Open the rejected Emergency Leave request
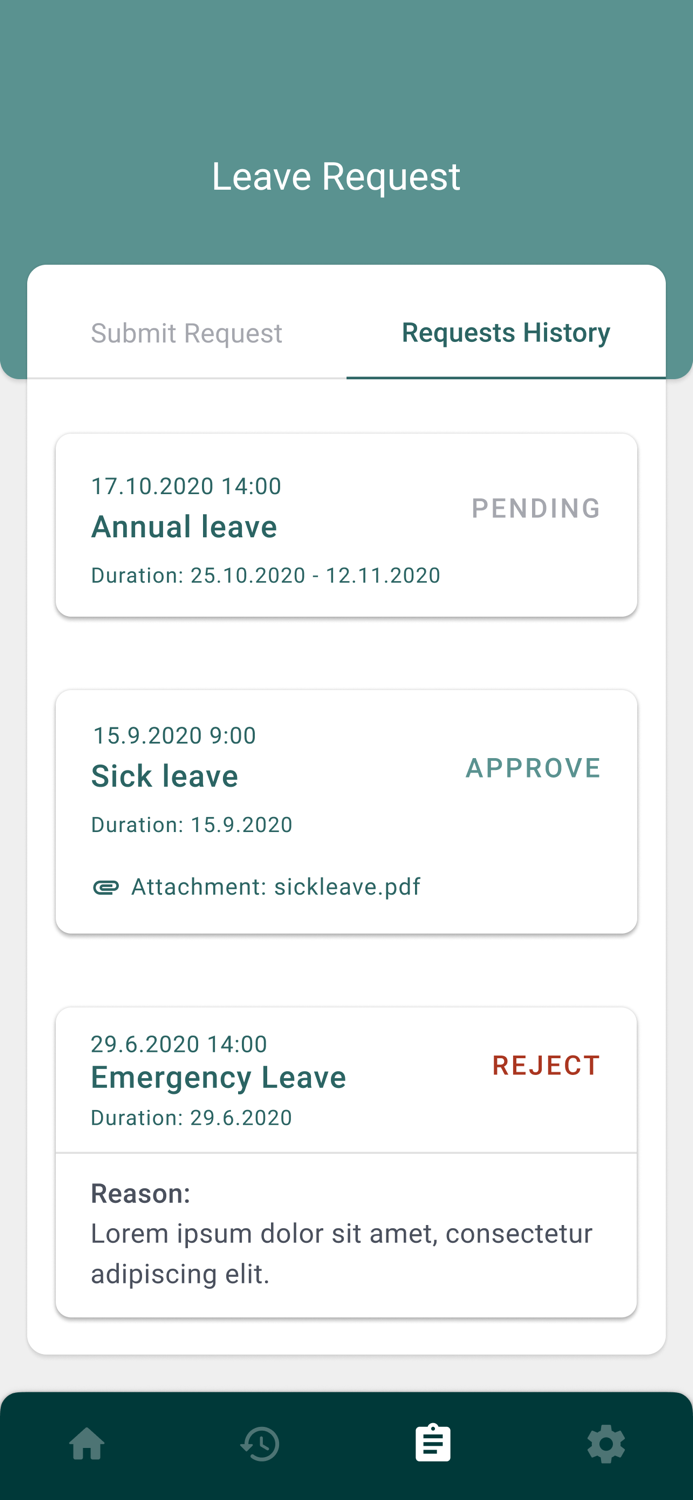The image size is (693, 1500). pyautogui.click(x=346, y=1080)
